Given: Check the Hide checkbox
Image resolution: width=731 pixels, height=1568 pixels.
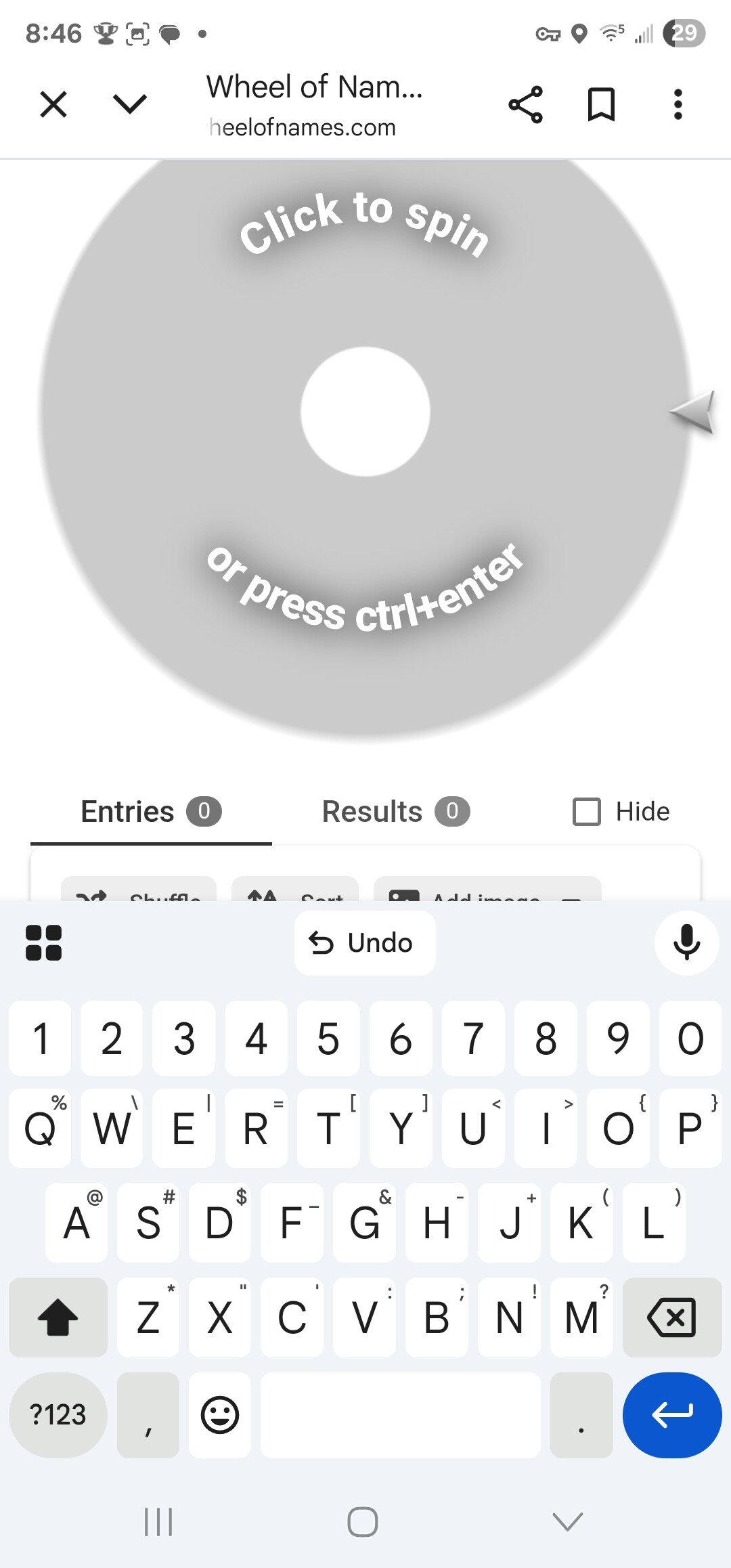Looking at the screenshot, I should coord(587,812).
